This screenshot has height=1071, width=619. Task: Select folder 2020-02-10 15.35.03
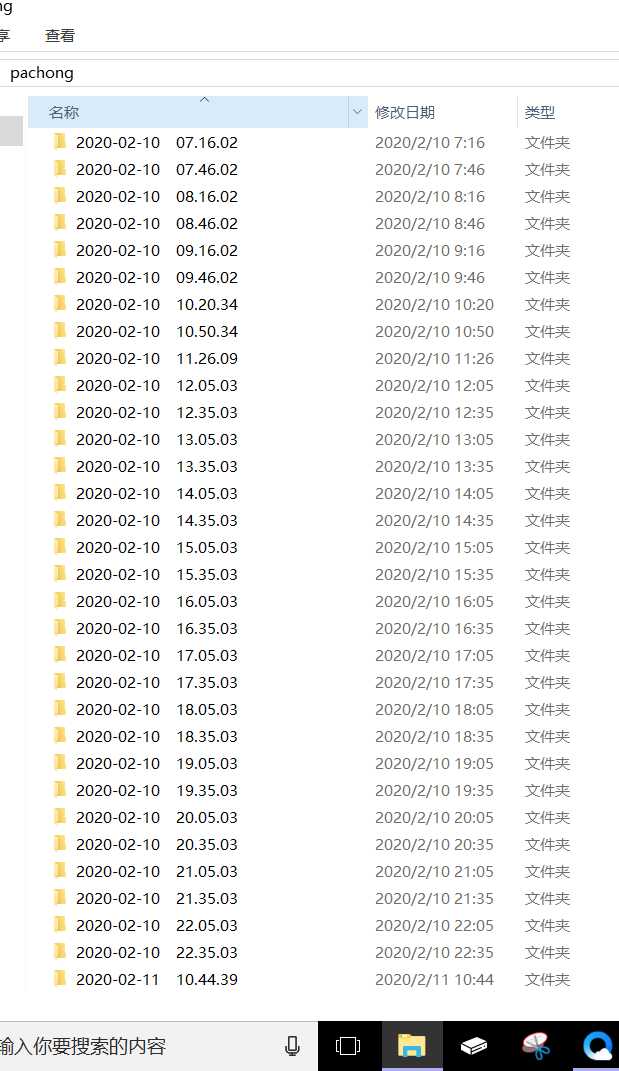[x=156, y=575]
